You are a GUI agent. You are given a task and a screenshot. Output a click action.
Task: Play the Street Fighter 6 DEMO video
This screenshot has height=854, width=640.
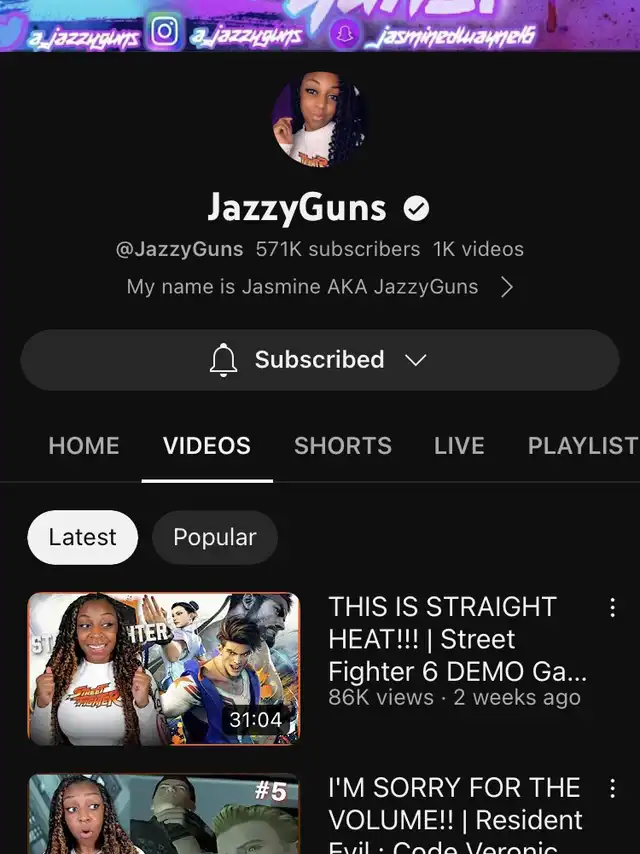pos(164,669)
